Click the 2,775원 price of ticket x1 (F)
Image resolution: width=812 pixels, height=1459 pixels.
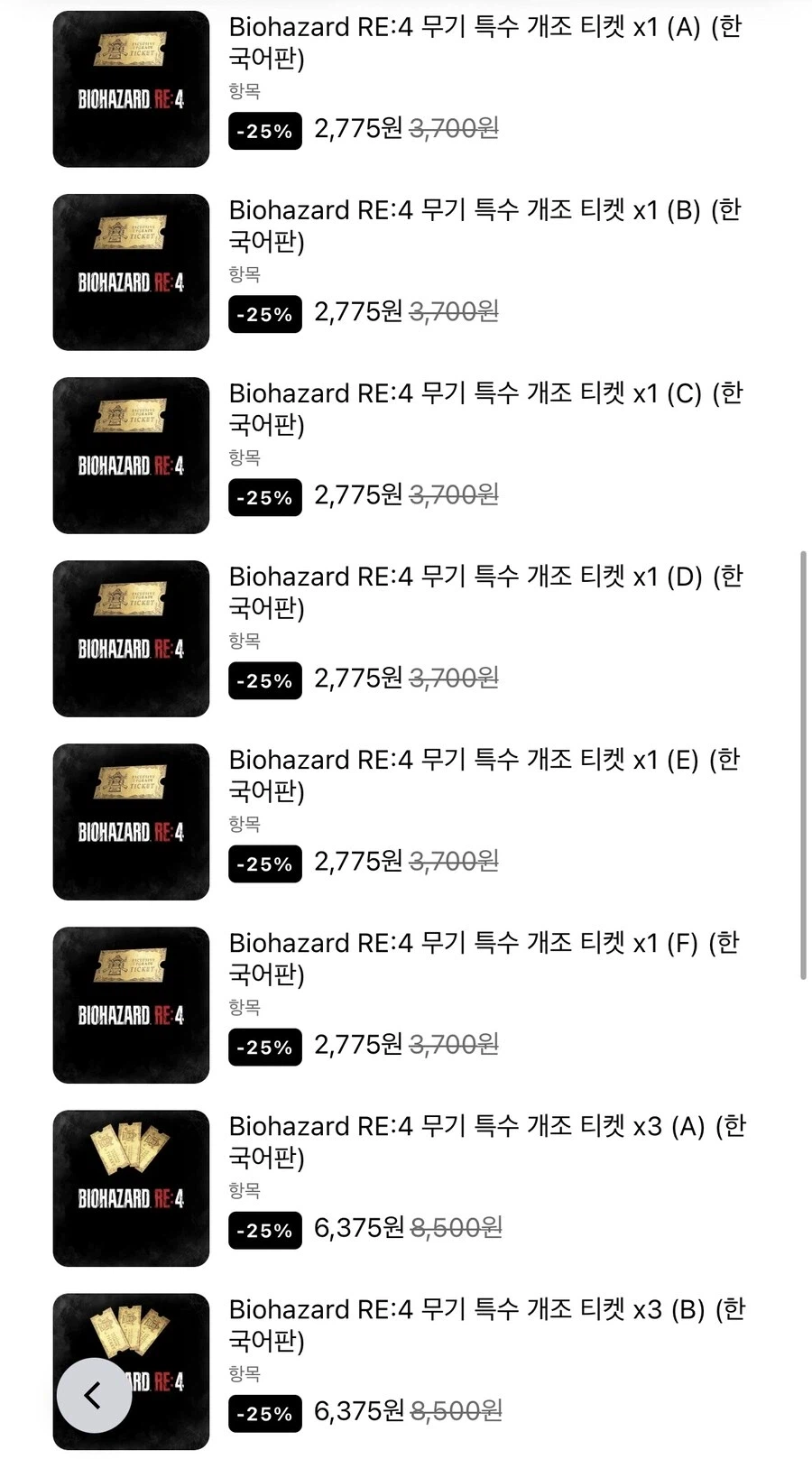coord(357,1045)
